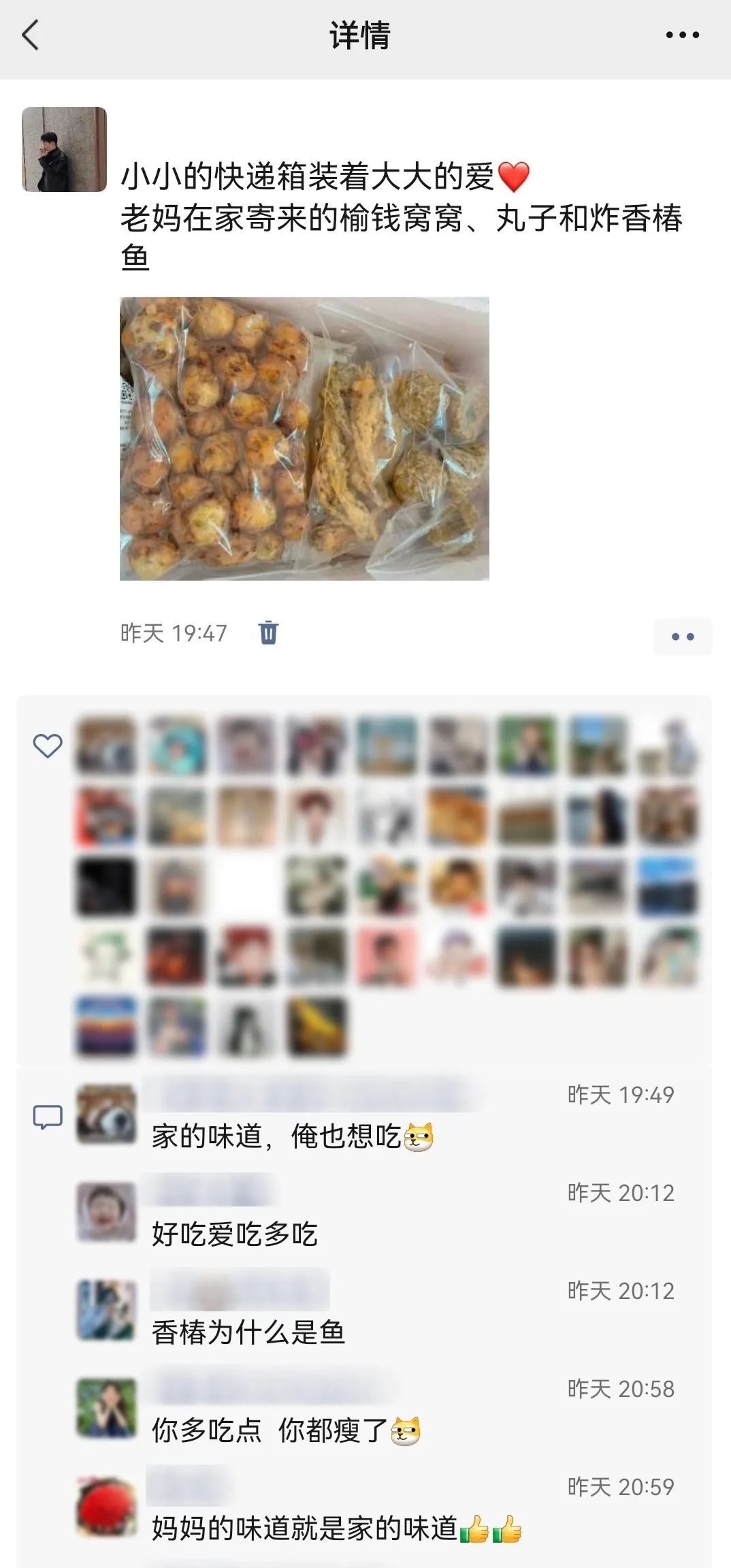
Task: Open the post author's profile avatar
Action: pyautogui.click(x=64, y=149)
